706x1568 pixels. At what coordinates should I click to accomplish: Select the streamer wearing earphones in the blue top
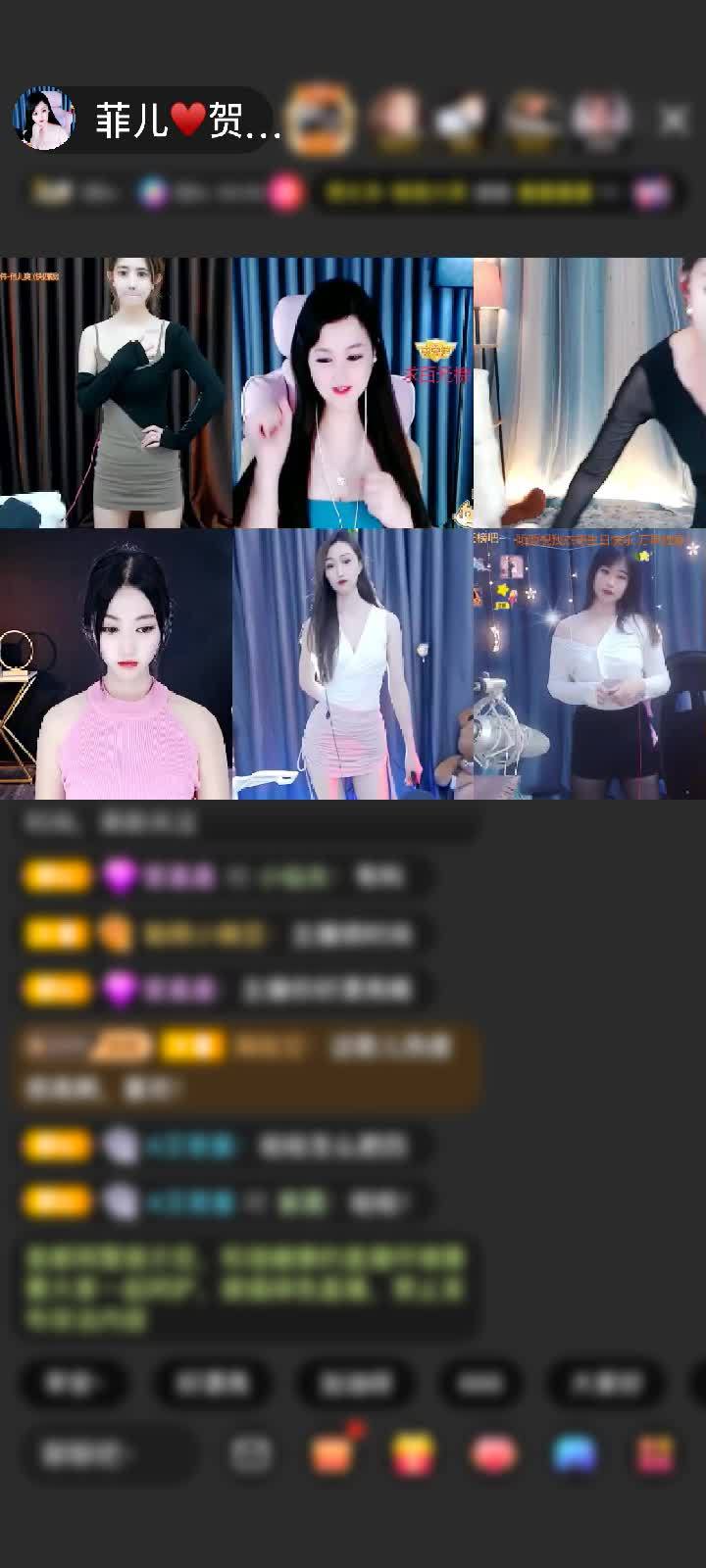[353, 392]
